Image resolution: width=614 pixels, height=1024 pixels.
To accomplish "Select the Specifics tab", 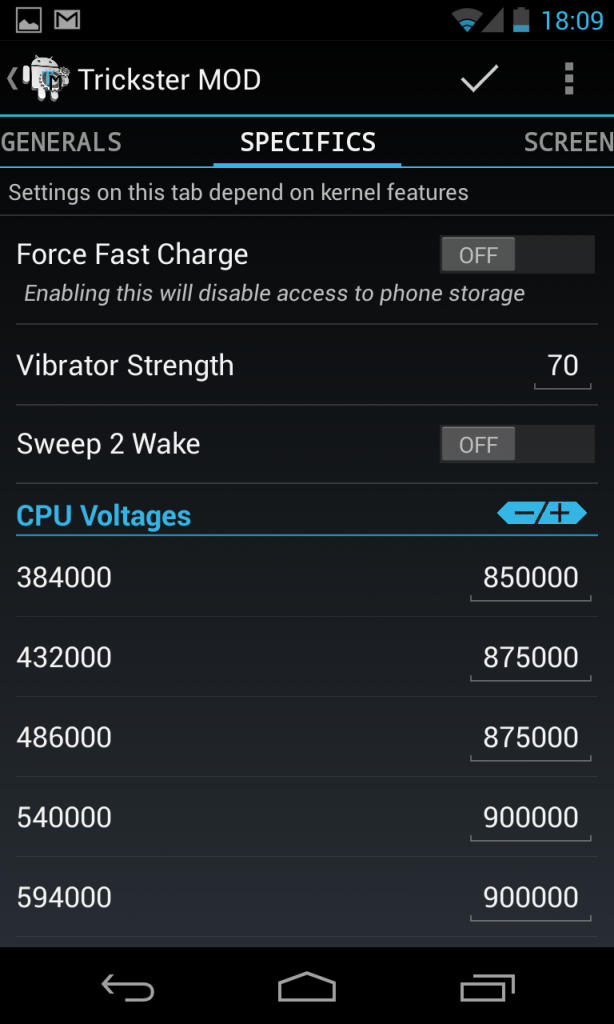I will point(308,143).
